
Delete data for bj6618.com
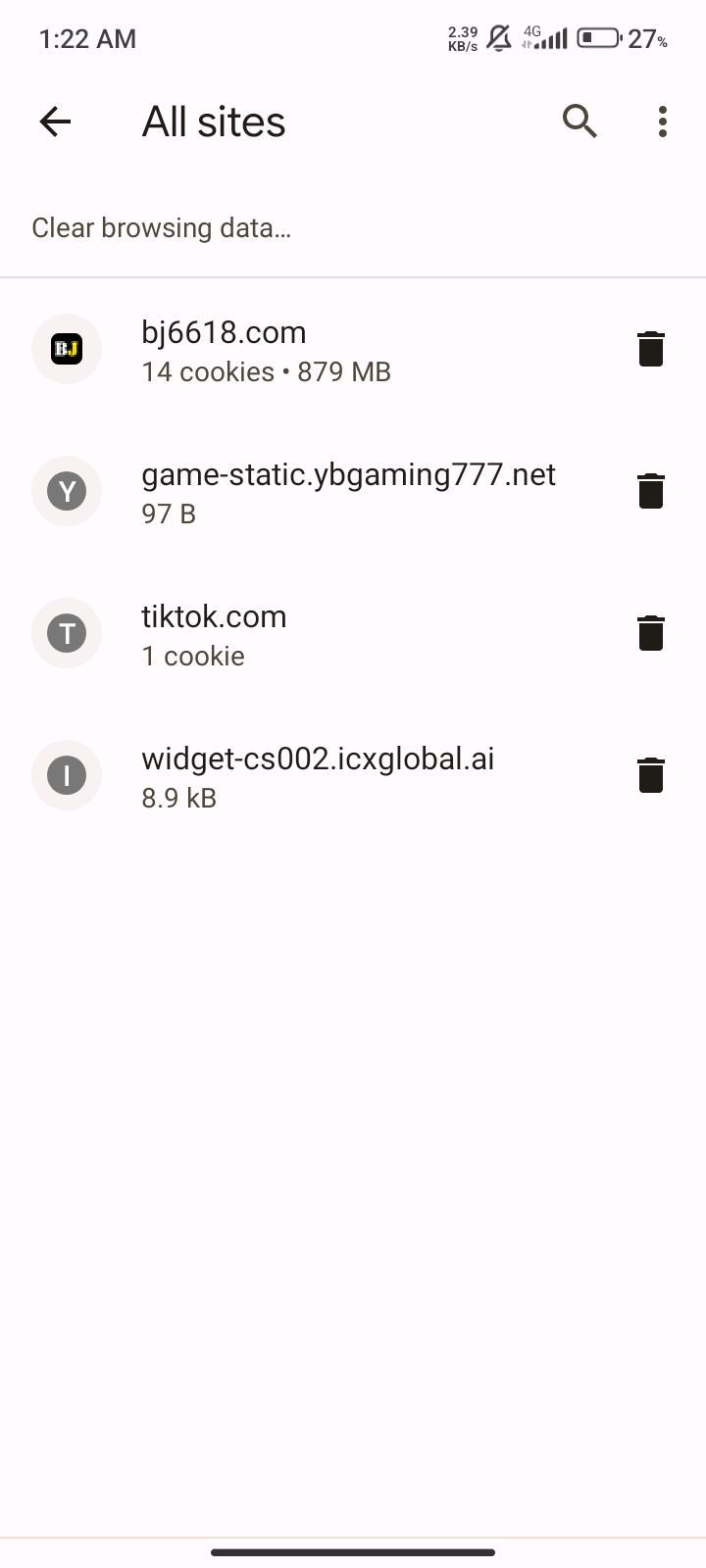click(651, 349)
